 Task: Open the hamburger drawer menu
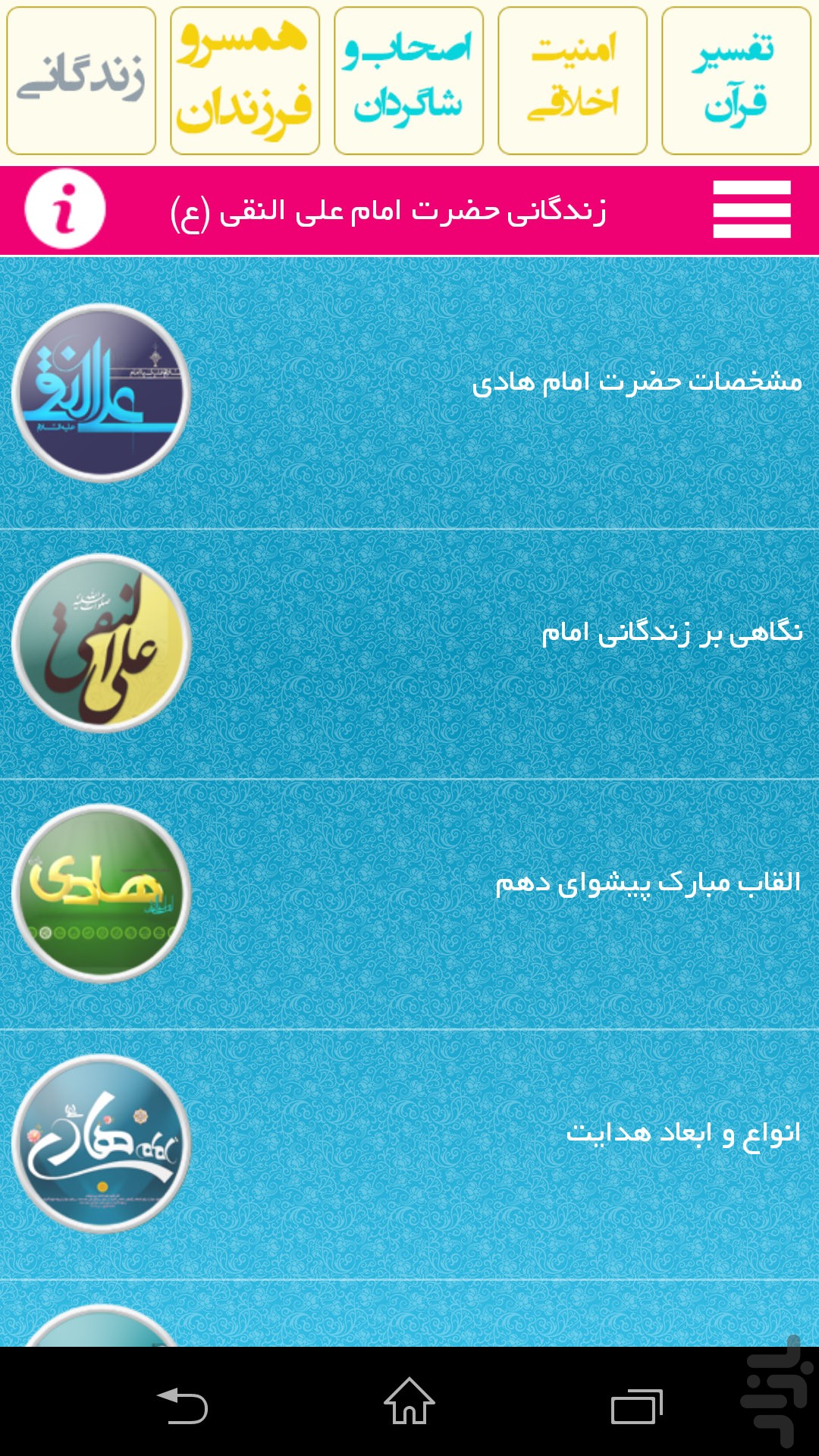pos(752,209)
